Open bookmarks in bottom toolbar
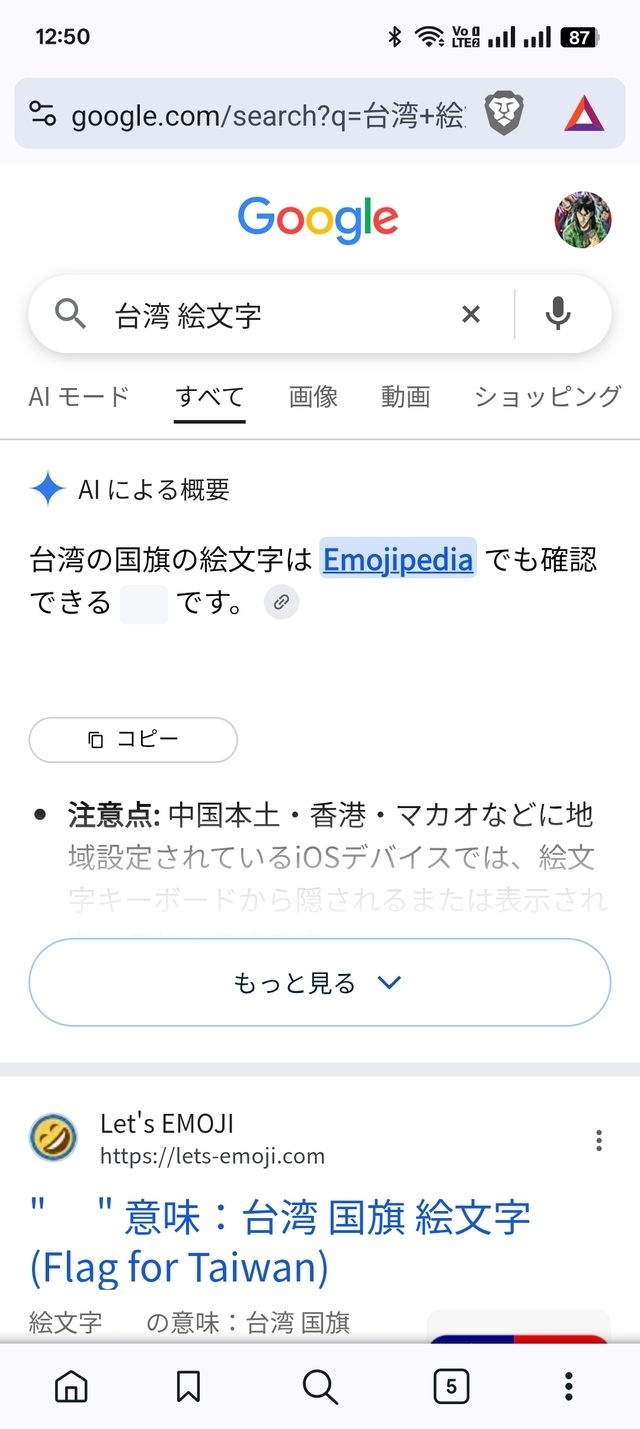This screenshot has width=640, height=1429. (188, 1386)
